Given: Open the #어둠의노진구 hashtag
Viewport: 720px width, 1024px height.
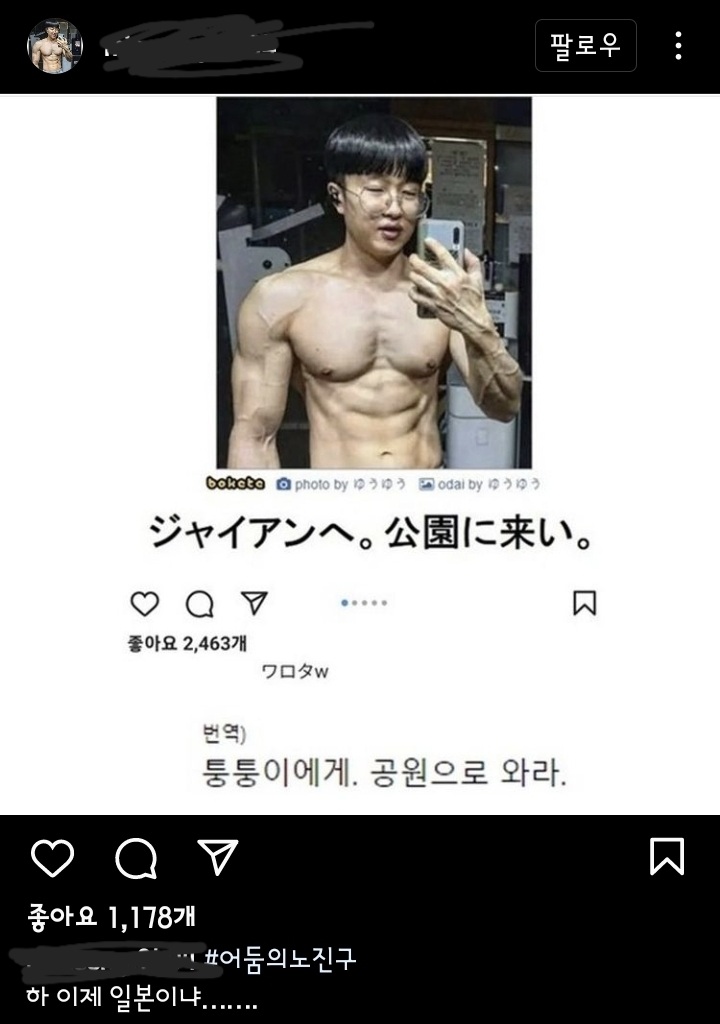Looking at the screenshot, I should (280, 959).
